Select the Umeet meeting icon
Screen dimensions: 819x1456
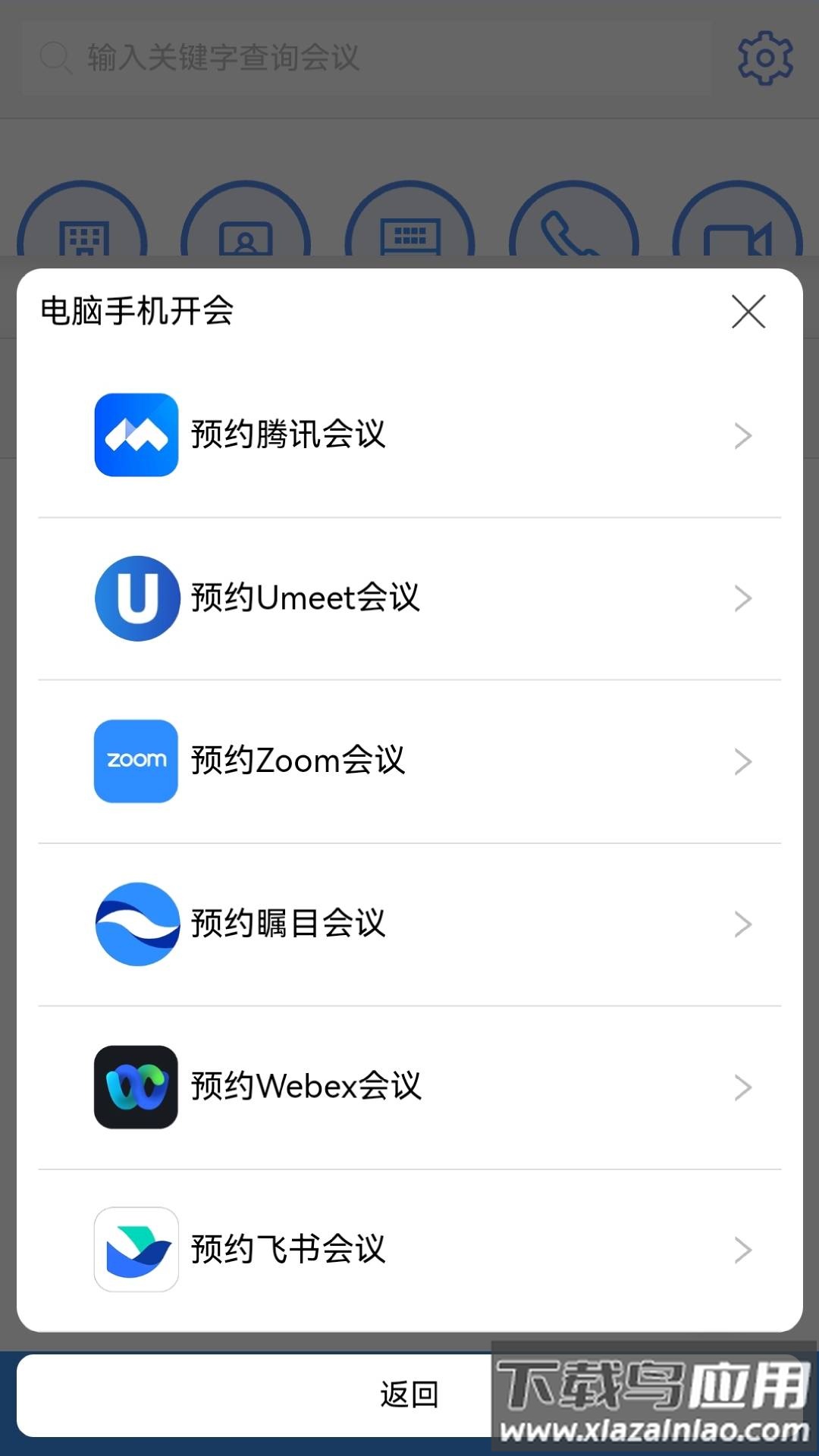click(136, 598)
